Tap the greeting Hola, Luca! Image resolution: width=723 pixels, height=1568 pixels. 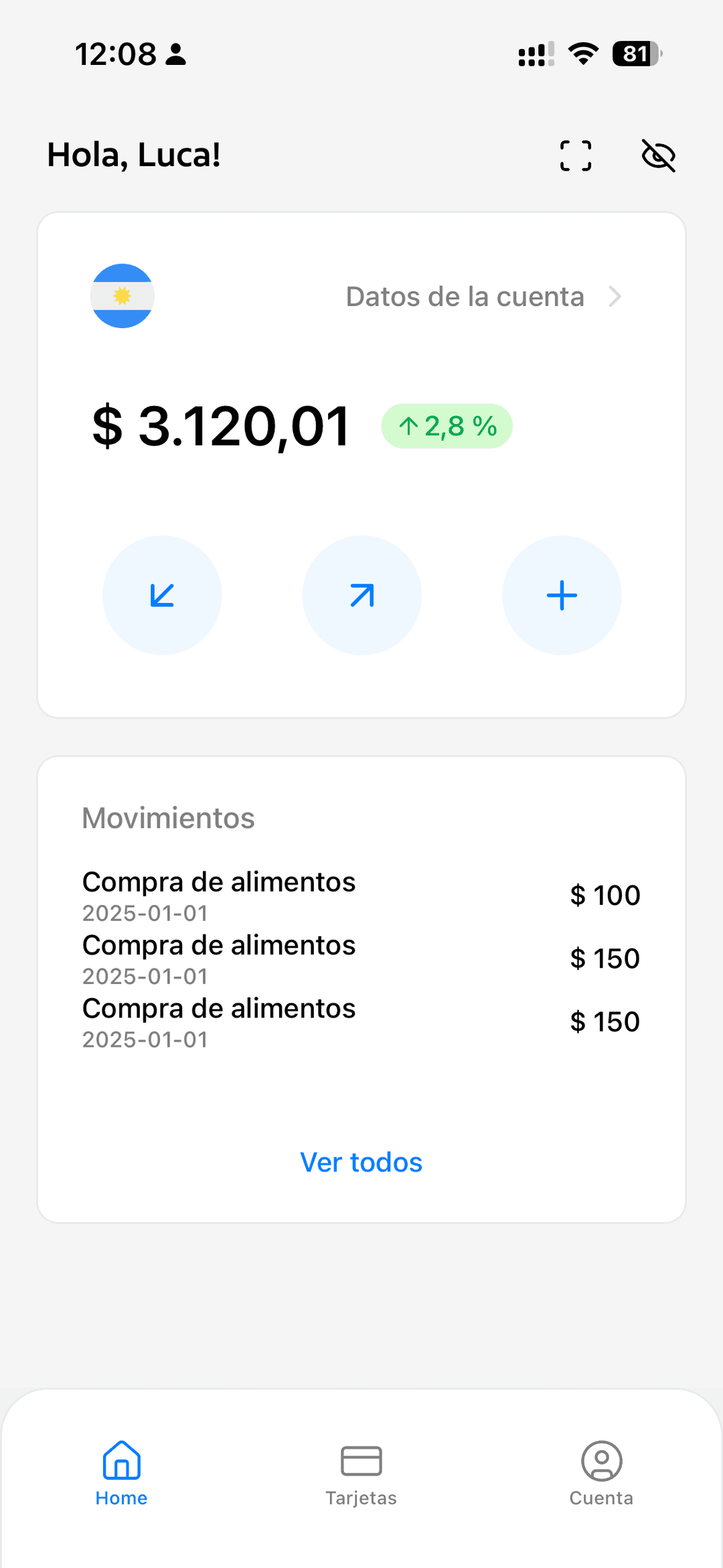tap(133, 154)
